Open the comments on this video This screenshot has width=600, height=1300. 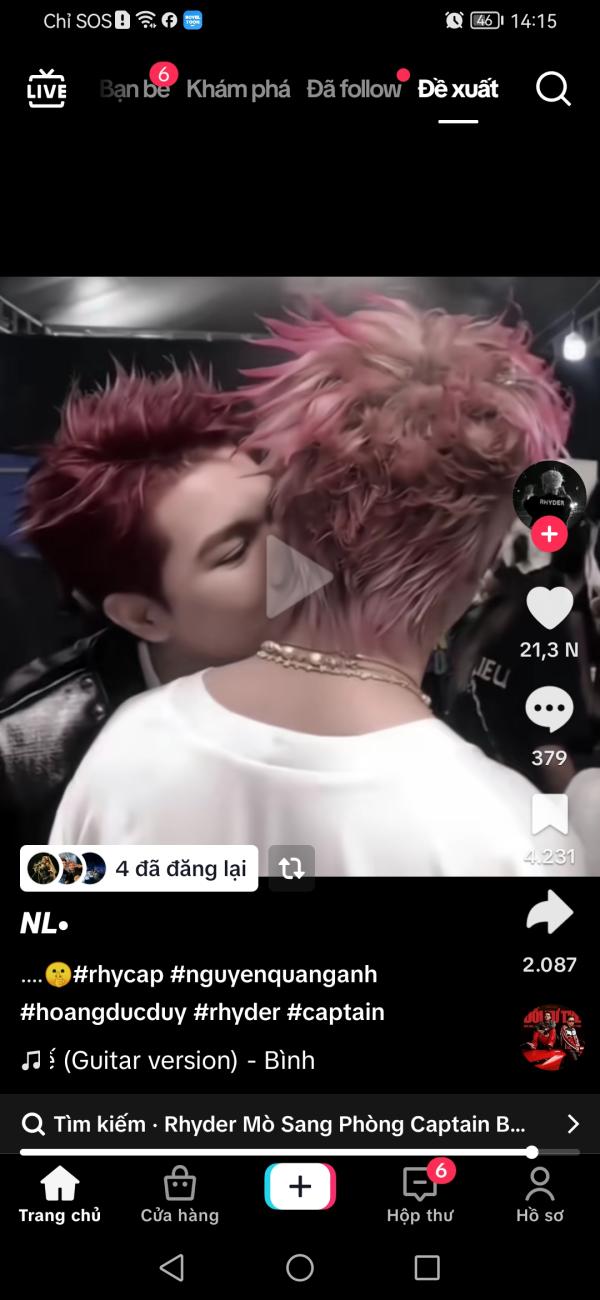pos(549,710)
